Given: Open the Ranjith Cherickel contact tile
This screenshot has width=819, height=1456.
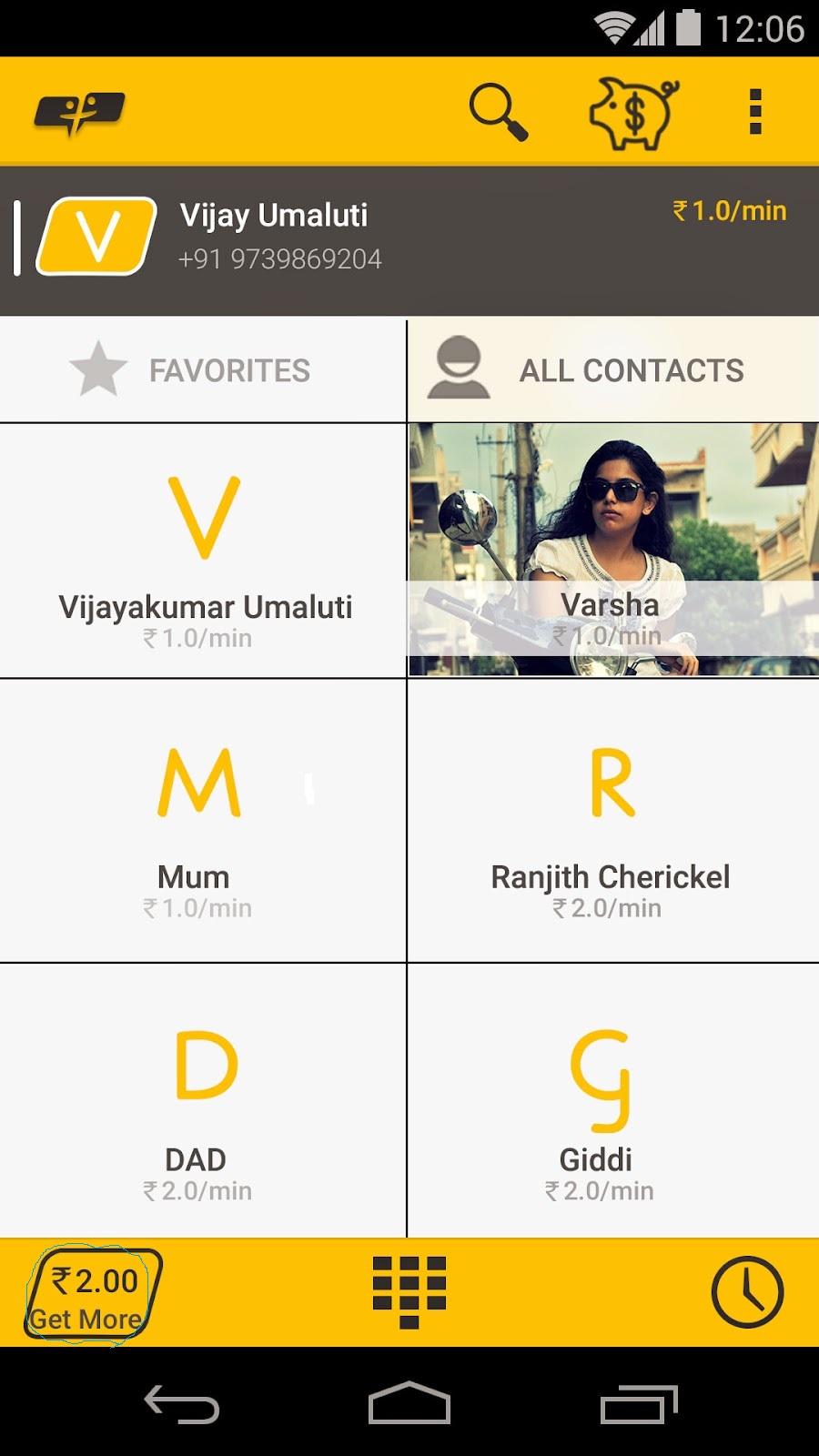Looking at the screenshot, I should coord(612,821).
